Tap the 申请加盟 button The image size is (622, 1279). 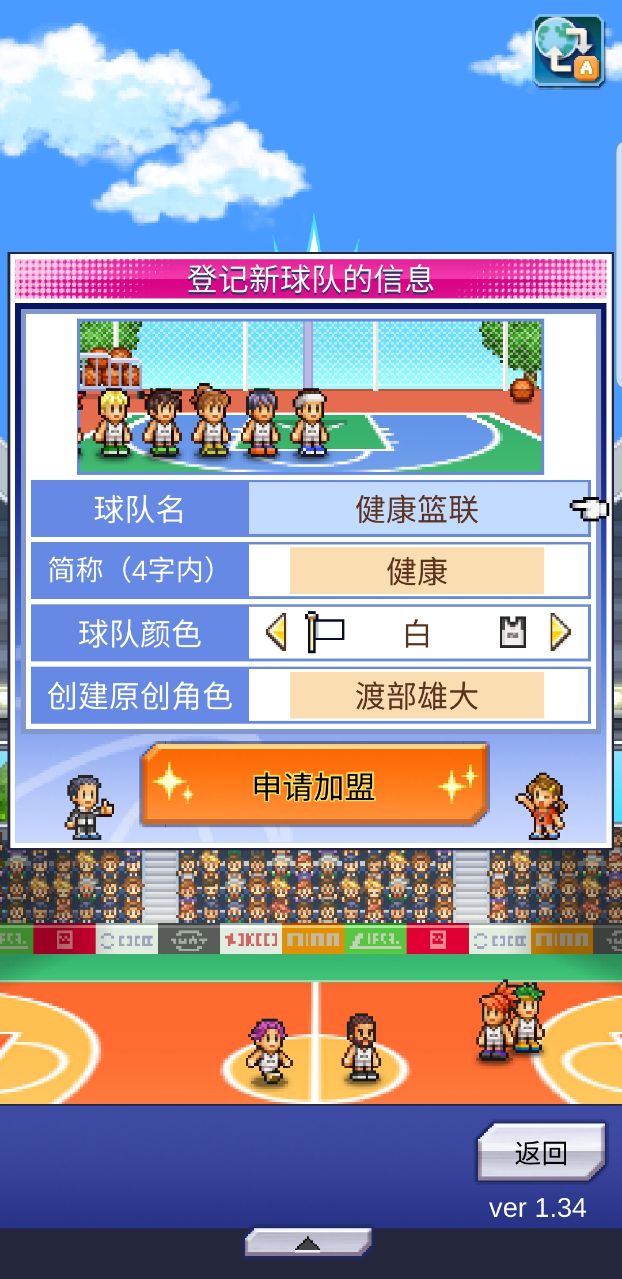point(314,786)
